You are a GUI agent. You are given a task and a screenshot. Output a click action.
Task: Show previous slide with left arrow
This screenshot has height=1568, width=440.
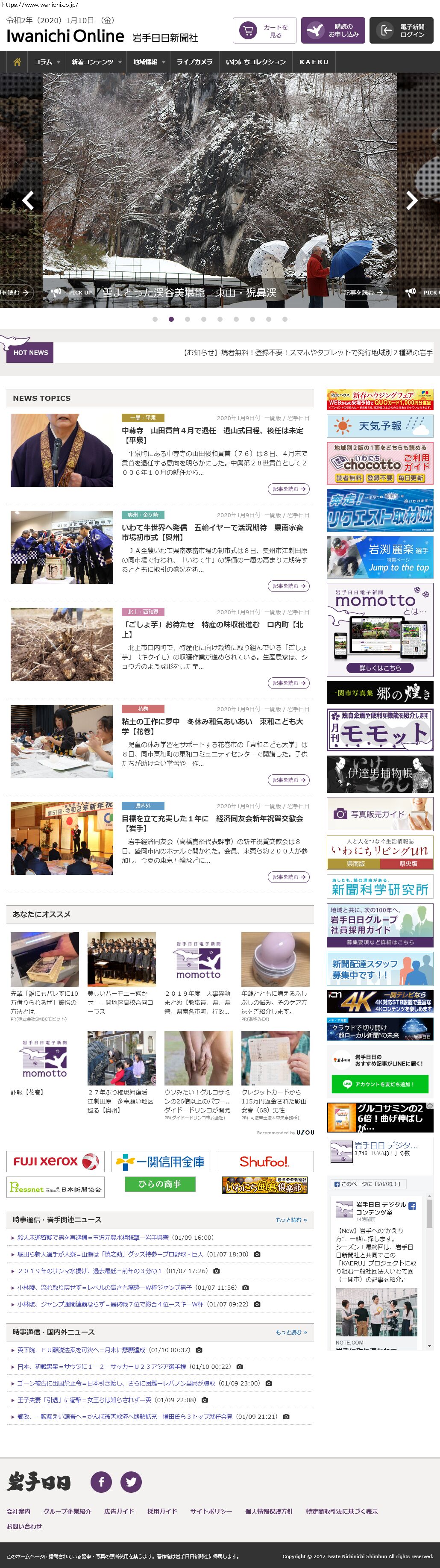click(x=28, y=200)
